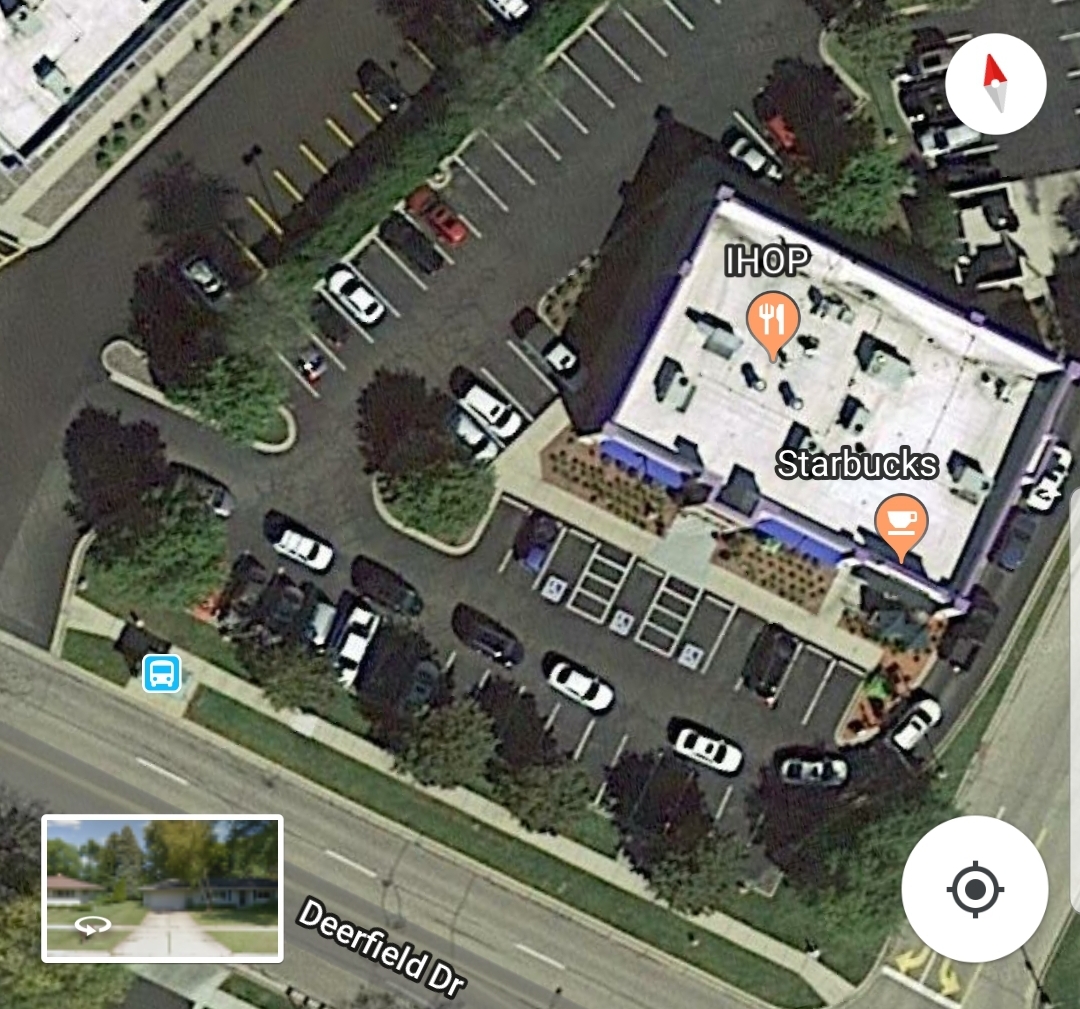This screenshot has width=1080, height=1009.
Task: Center map on my current location
Action: 975,888
